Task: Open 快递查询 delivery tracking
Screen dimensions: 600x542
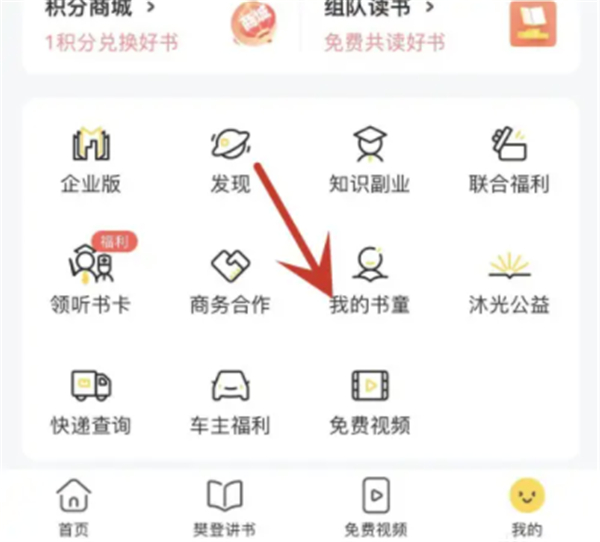Action: [x=90, y=400]
